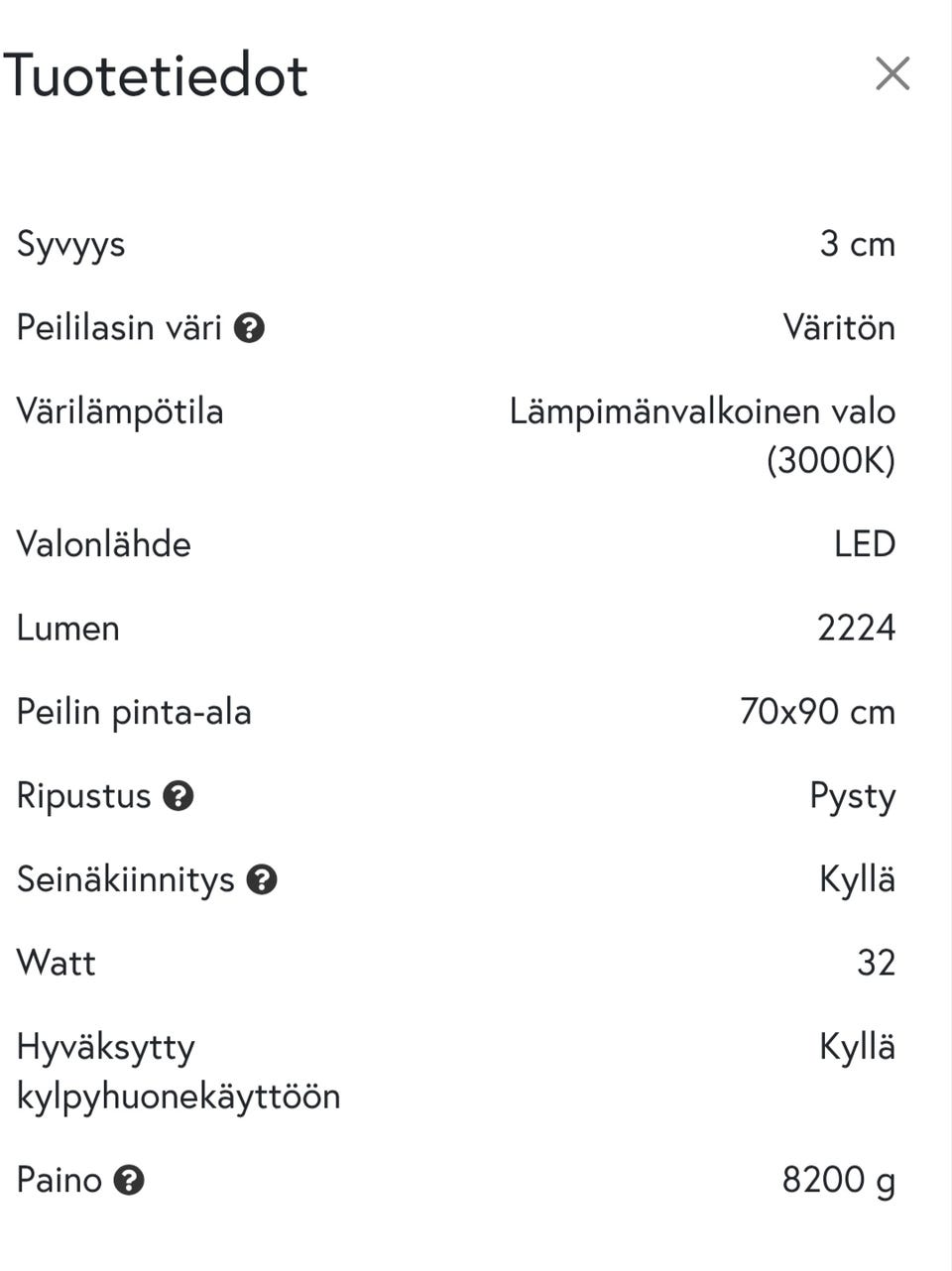Select the Kyllä value beside Seinäkiinnitys
This screenshot has width=952, height=1271.
click(857, 878)
